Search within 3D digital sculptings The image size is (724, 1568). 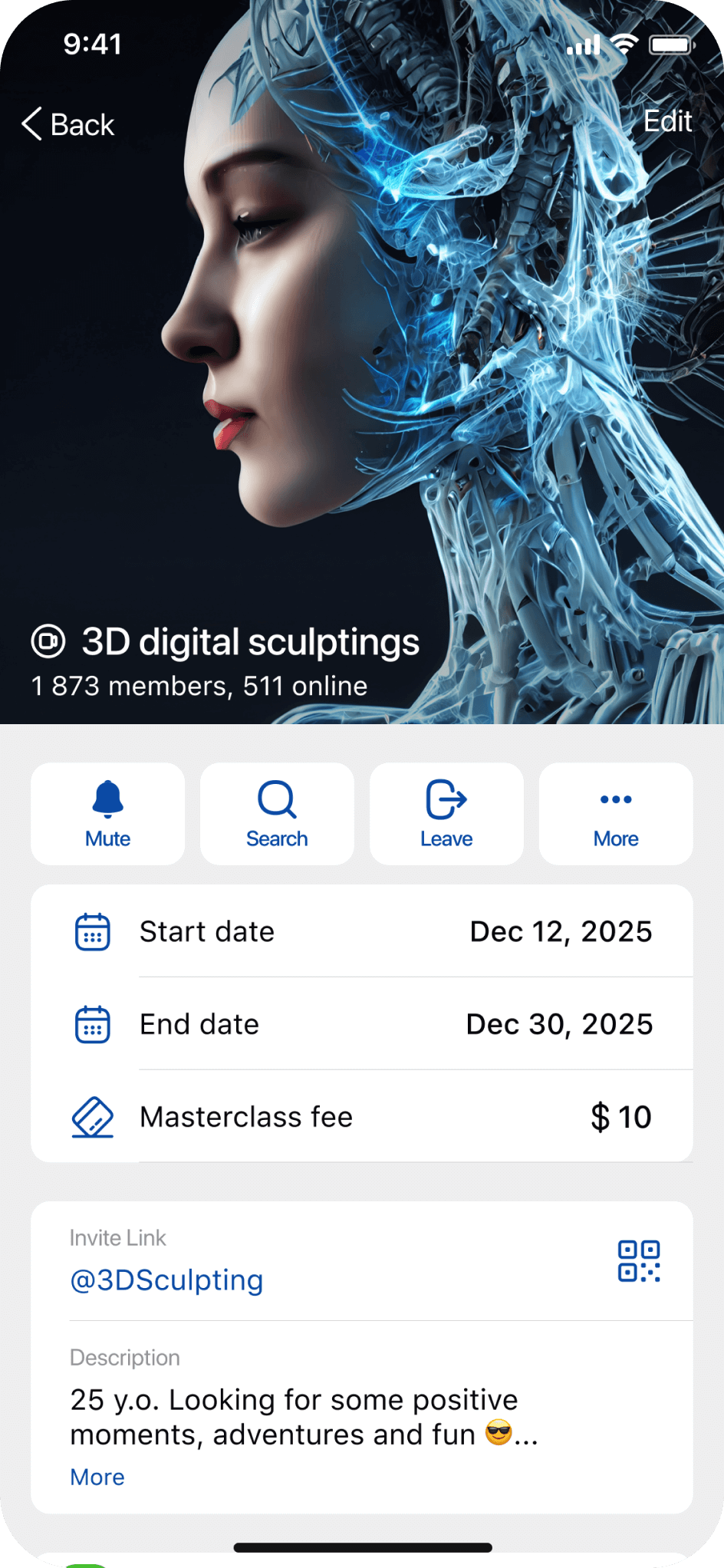coord(277,814)
